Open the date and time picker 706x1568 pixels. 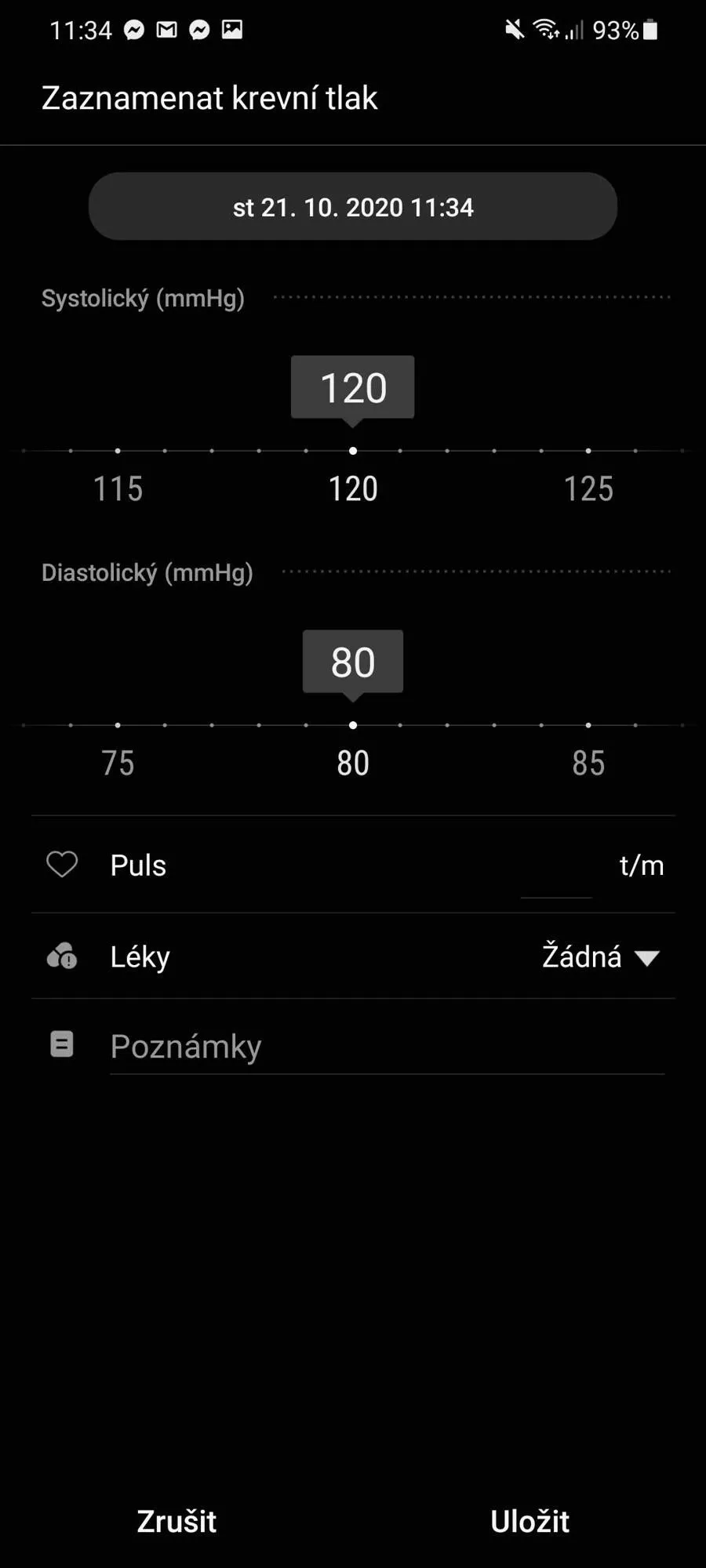coord(353,206)
